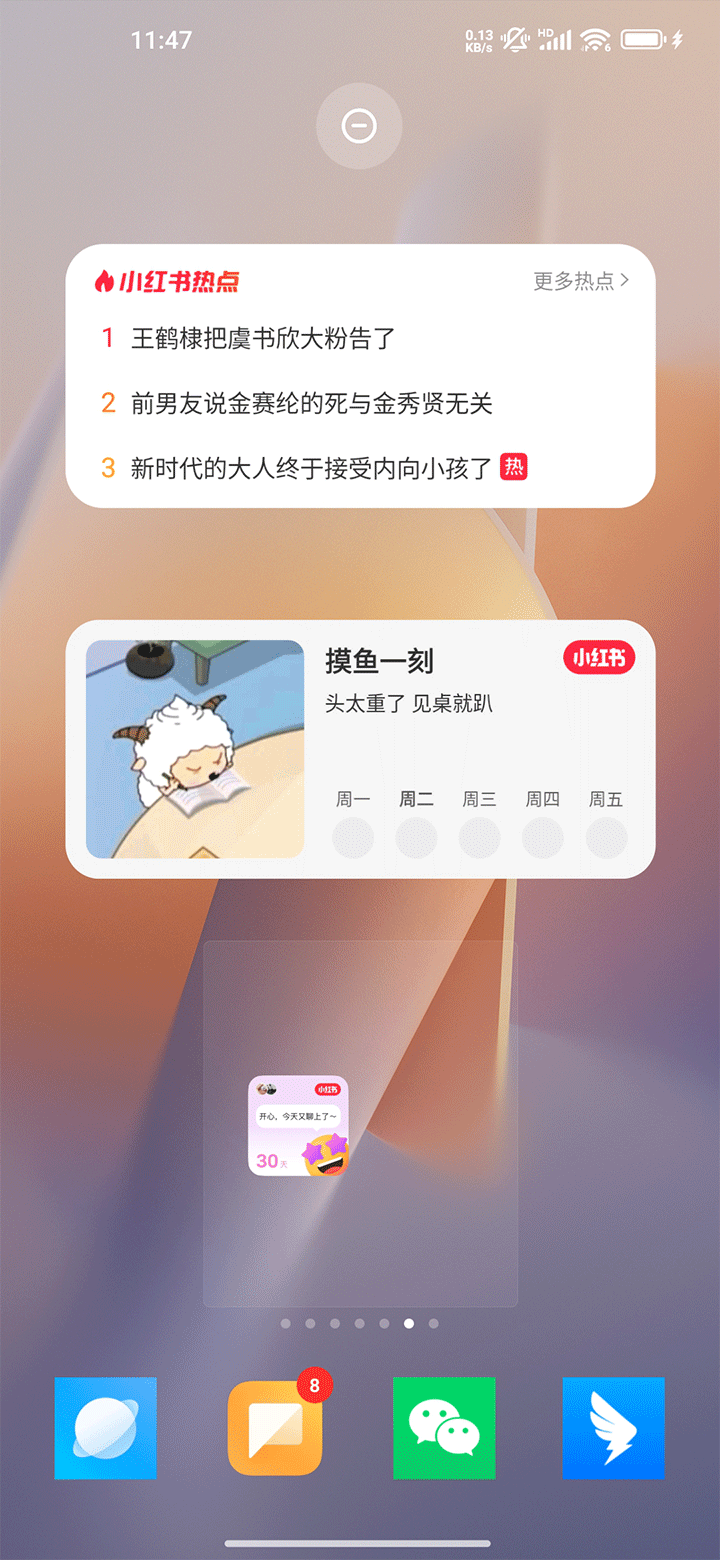Select the 周一 check-in circle
The width and height of the screenshot is (720, 1560).
pos(353,837)
